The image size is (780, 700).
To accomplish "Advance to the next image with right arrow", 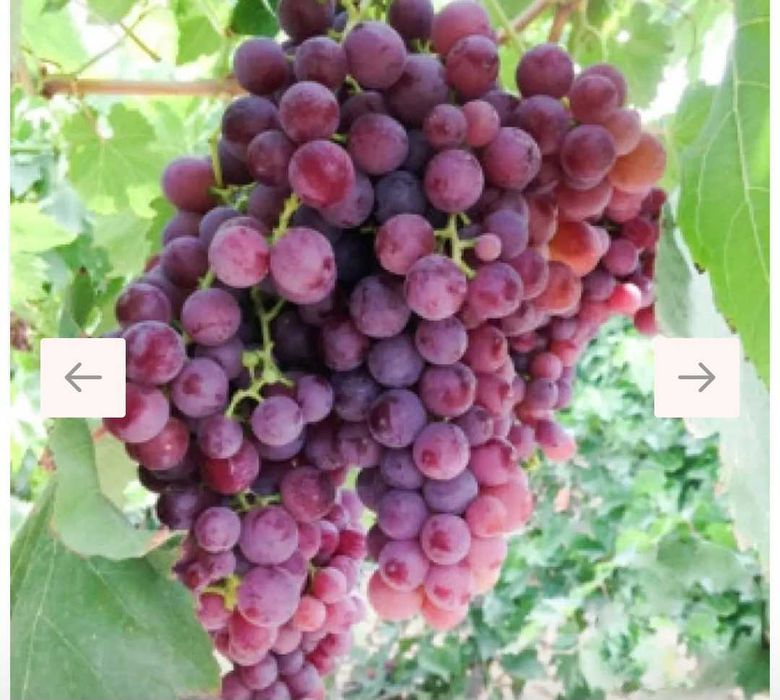I will (x=697, y=377).
